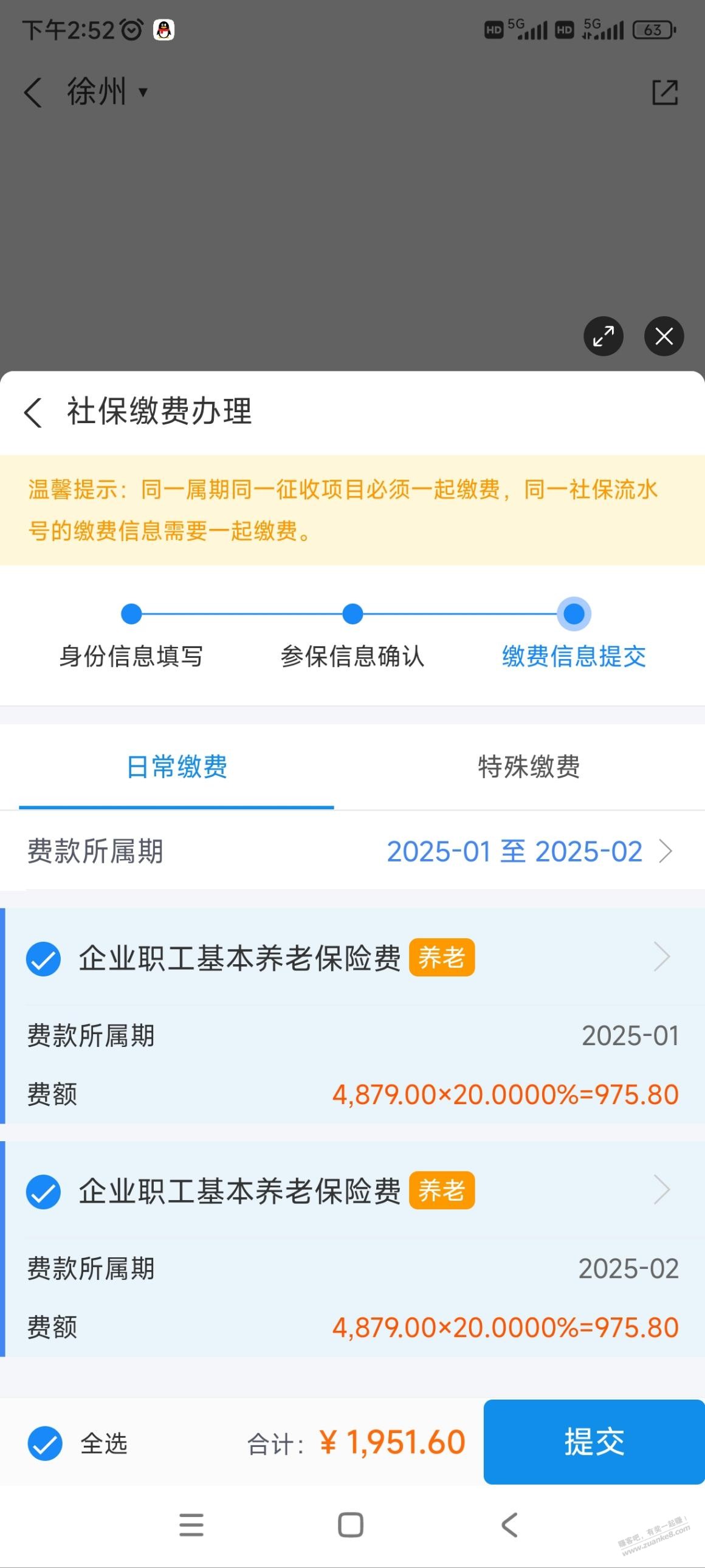Viewport: 705px width, 1568px height.
Task: Uncheck the 2025-01 养老保险费 item
Action: [x=43, y=959]
